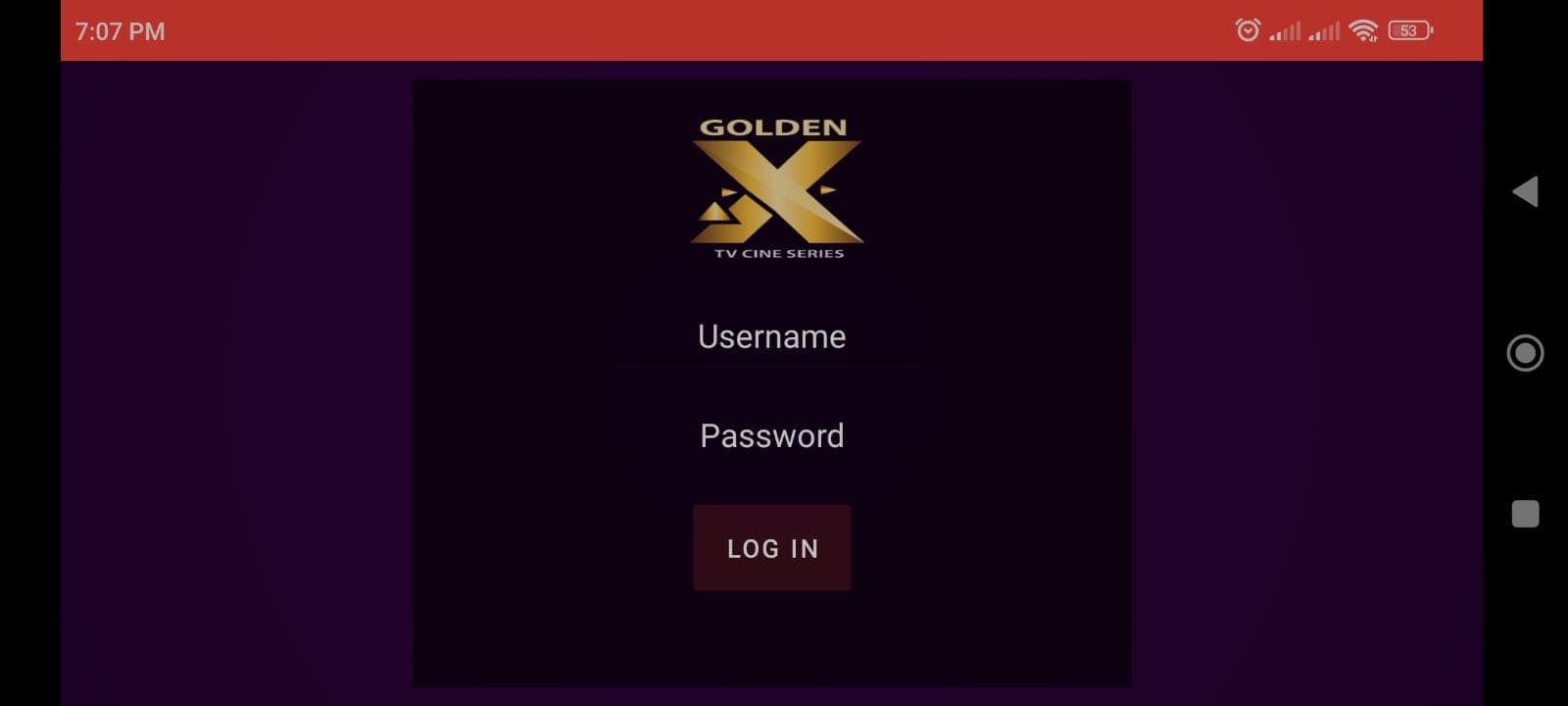1568x706 pixels.
Task: Open recent apps with the square button
Action: (1525, 514)
